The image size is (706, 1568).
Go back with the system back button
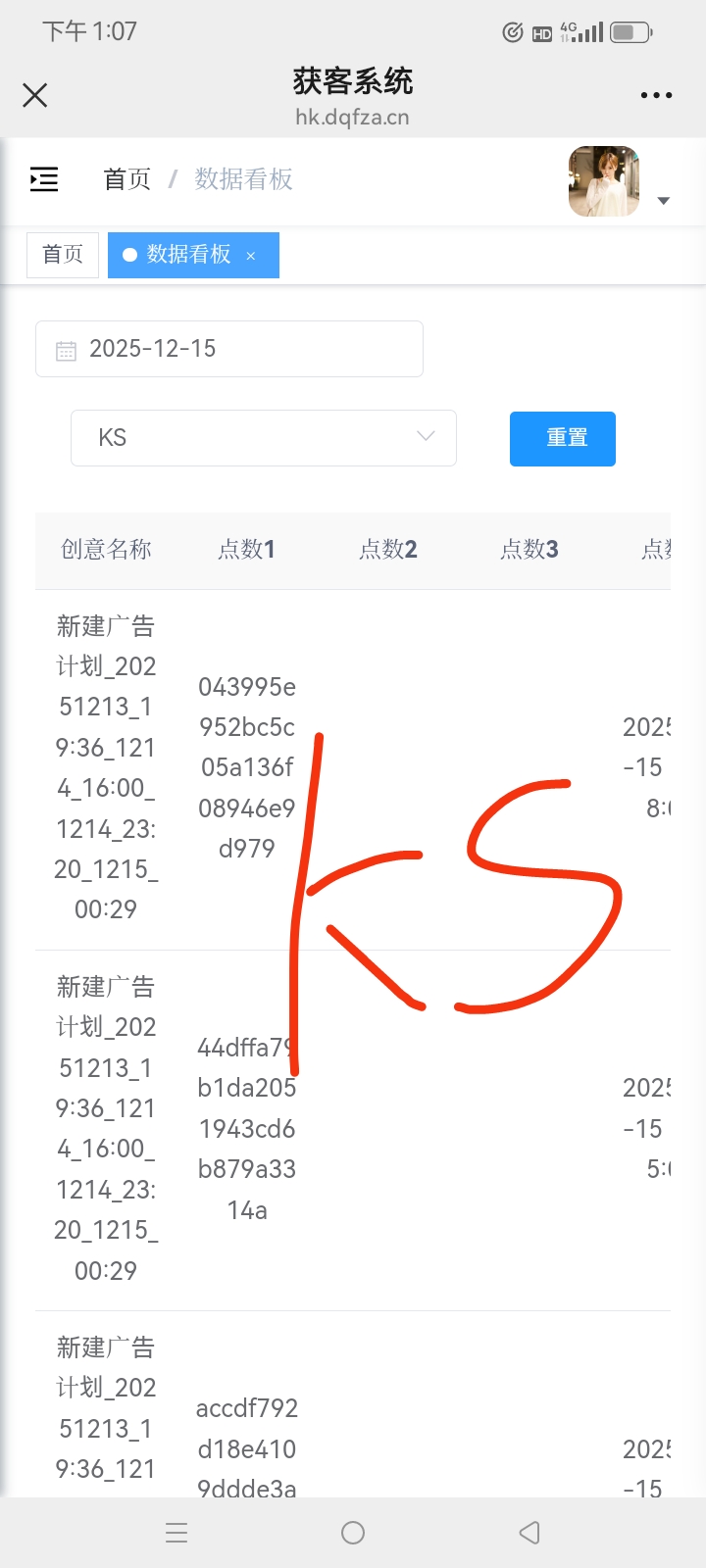coord(529,1533)
